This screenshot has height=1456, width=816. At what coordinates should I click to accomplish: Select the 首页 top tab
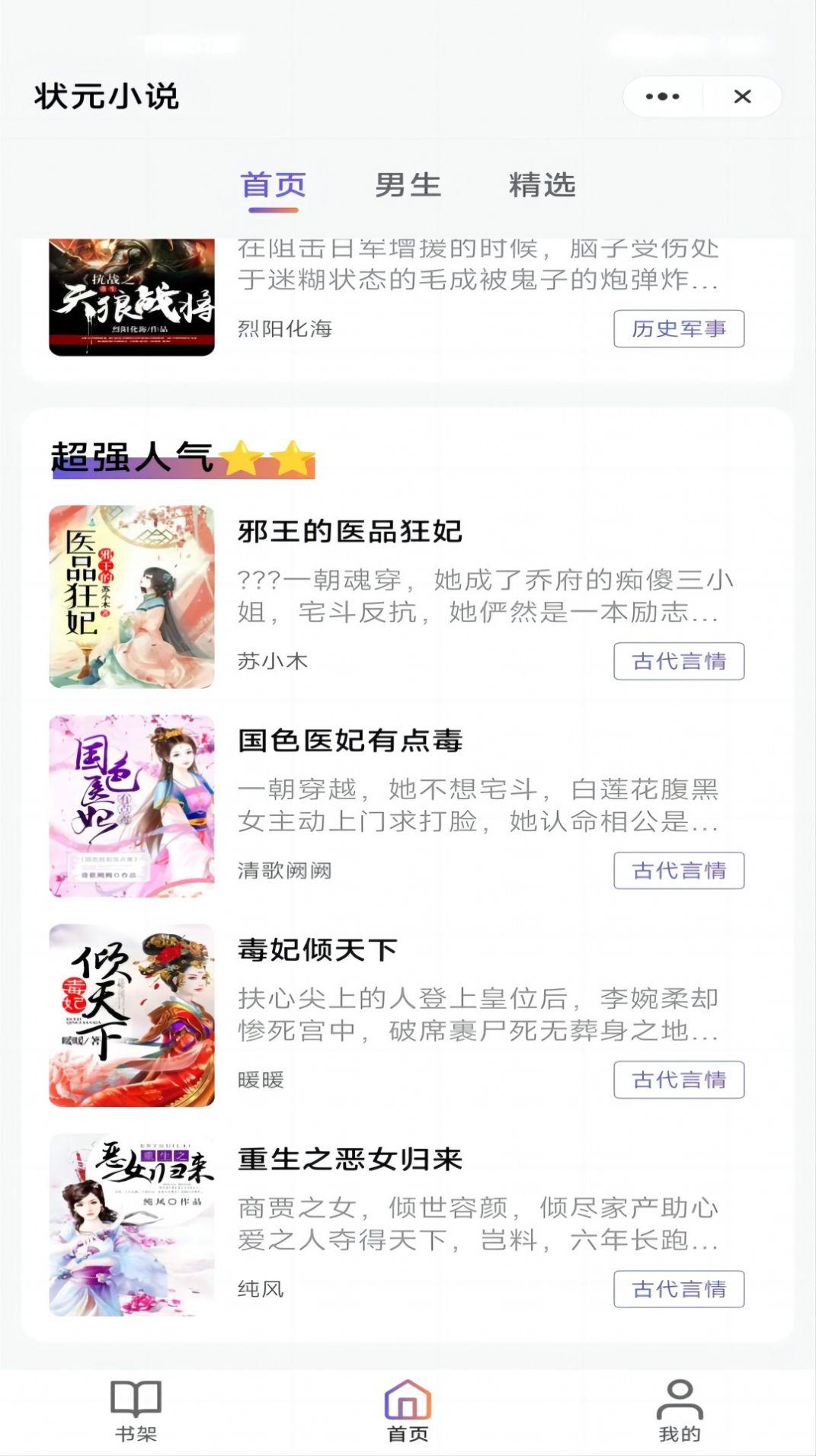click(273, 185)
